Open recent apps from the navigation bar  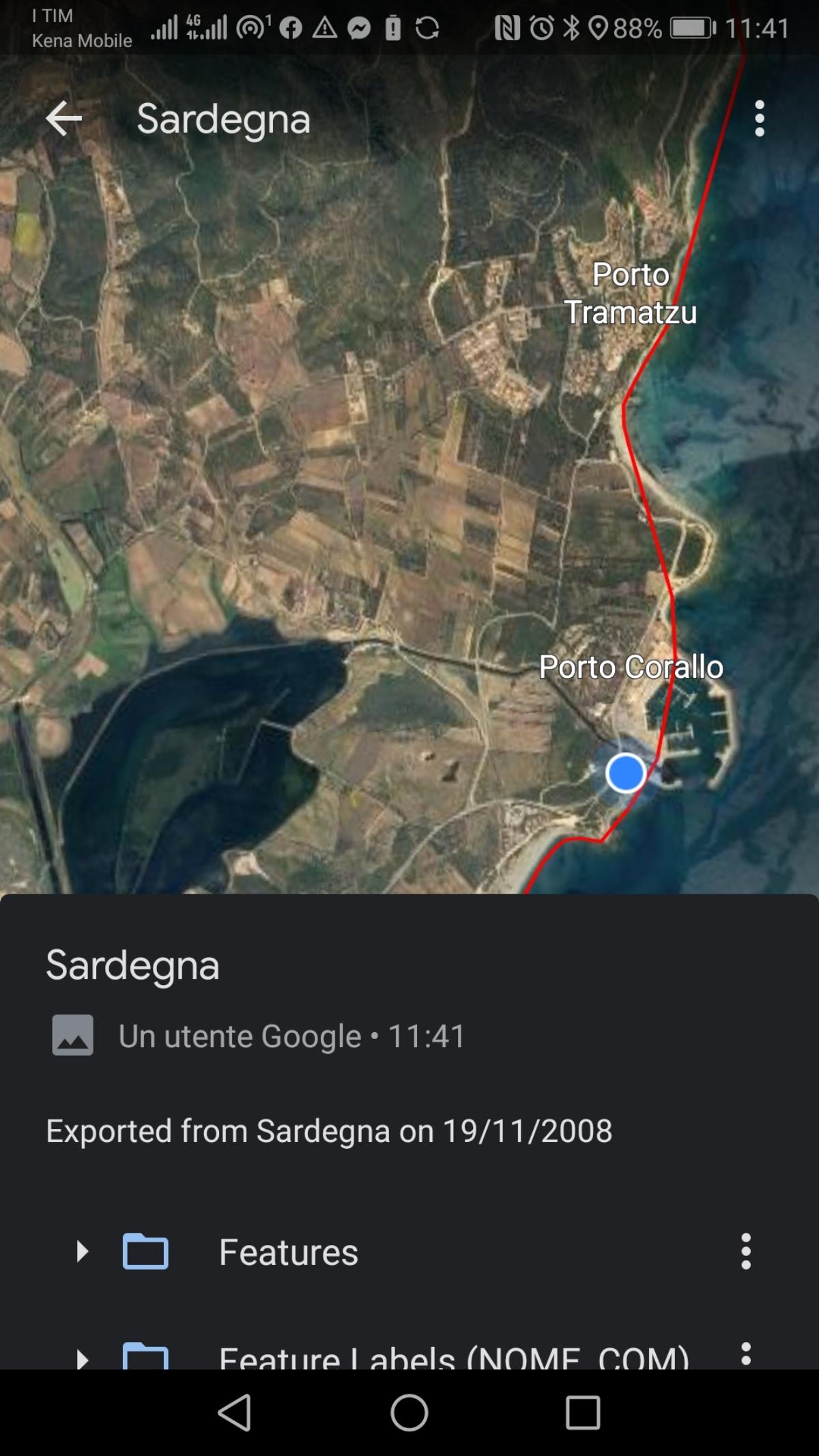583,1412
